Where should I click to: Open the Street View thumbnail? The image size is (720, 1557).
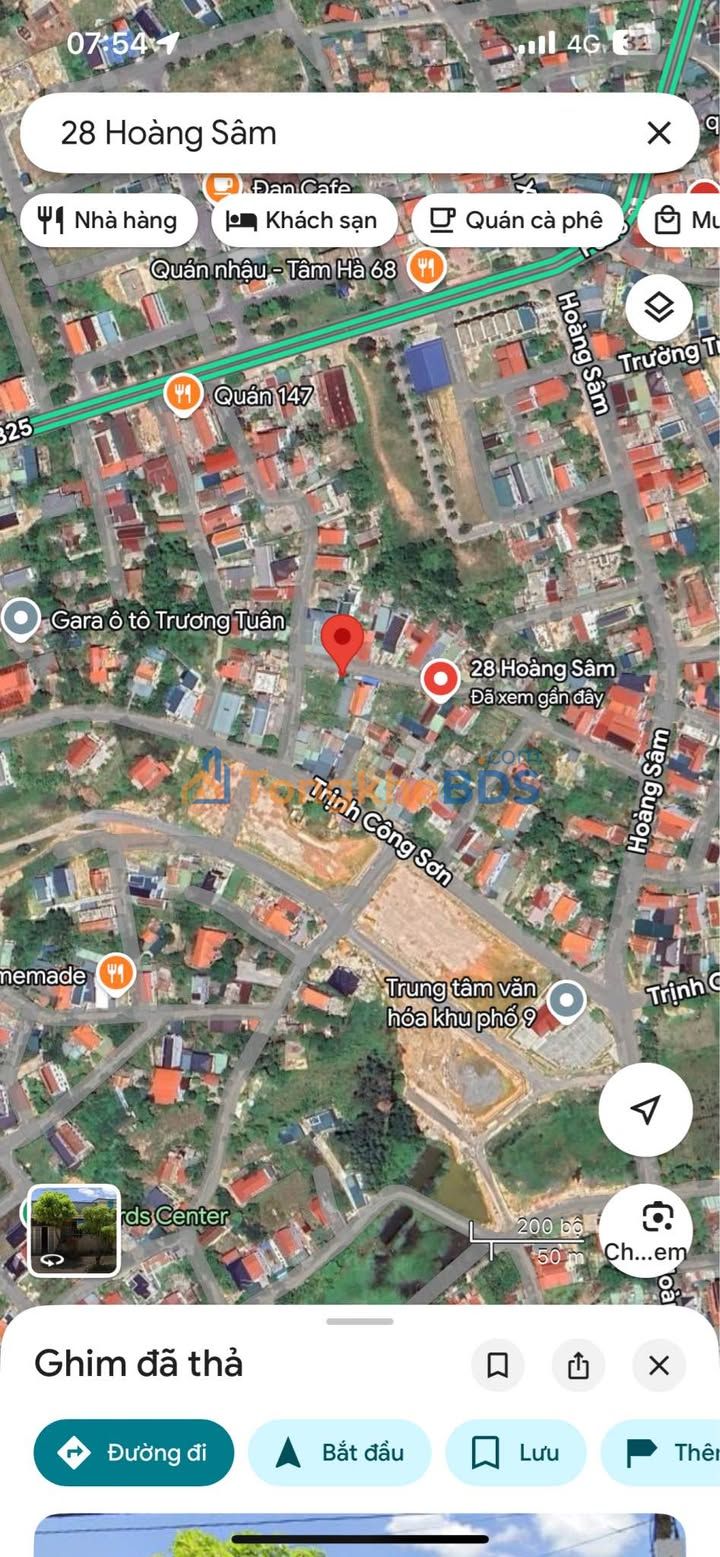coord(74,1230)
